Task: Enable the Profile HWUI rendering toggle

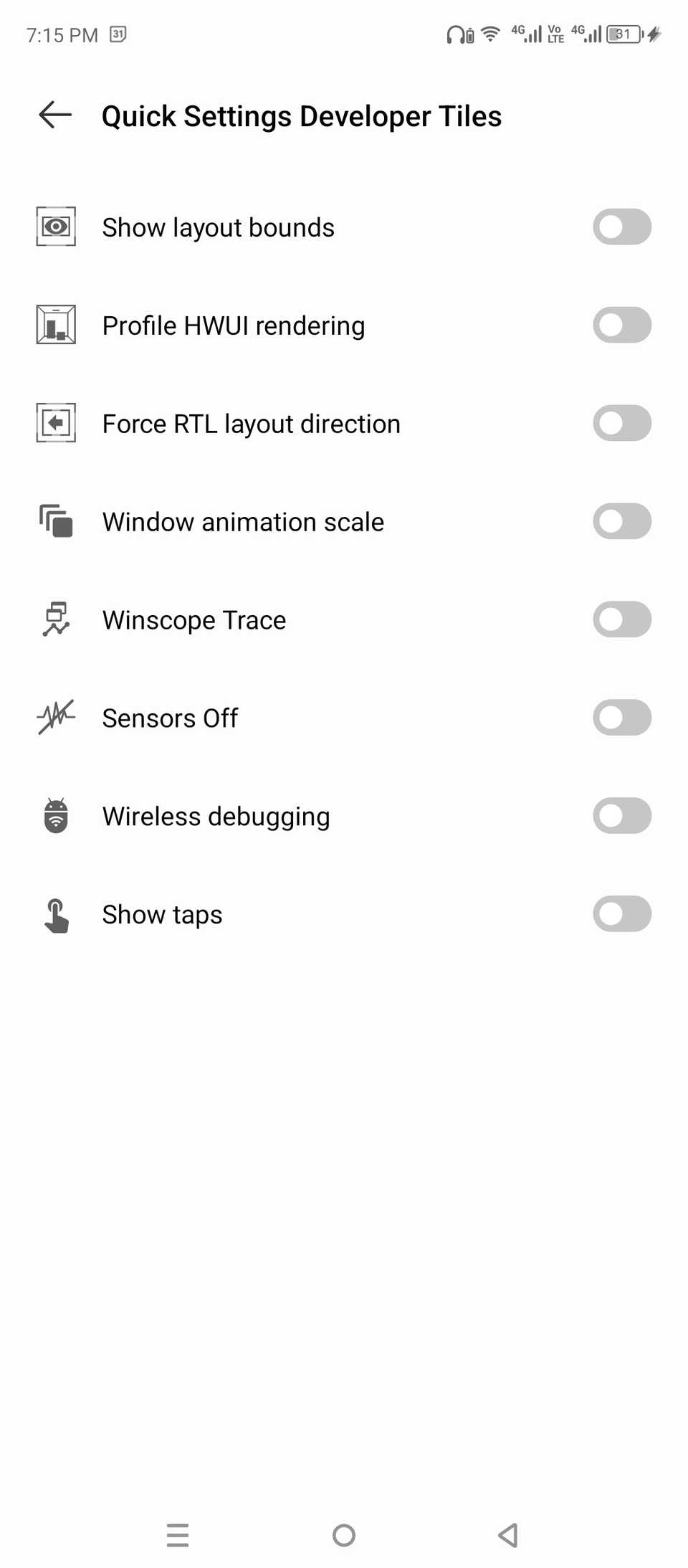Action: 621,325
